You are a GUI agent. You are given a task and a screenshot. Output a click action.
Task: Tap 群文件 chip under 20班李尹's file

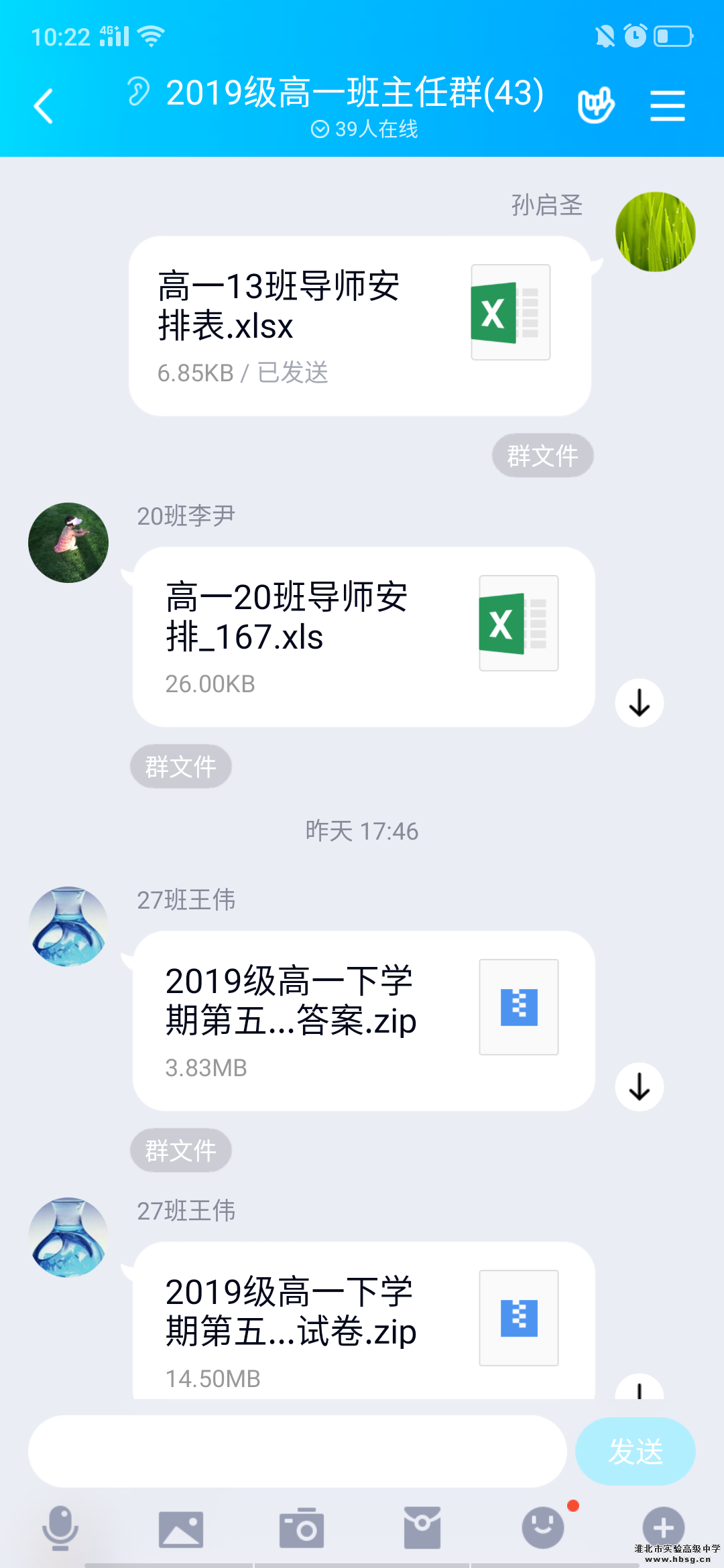coord(181,767)
